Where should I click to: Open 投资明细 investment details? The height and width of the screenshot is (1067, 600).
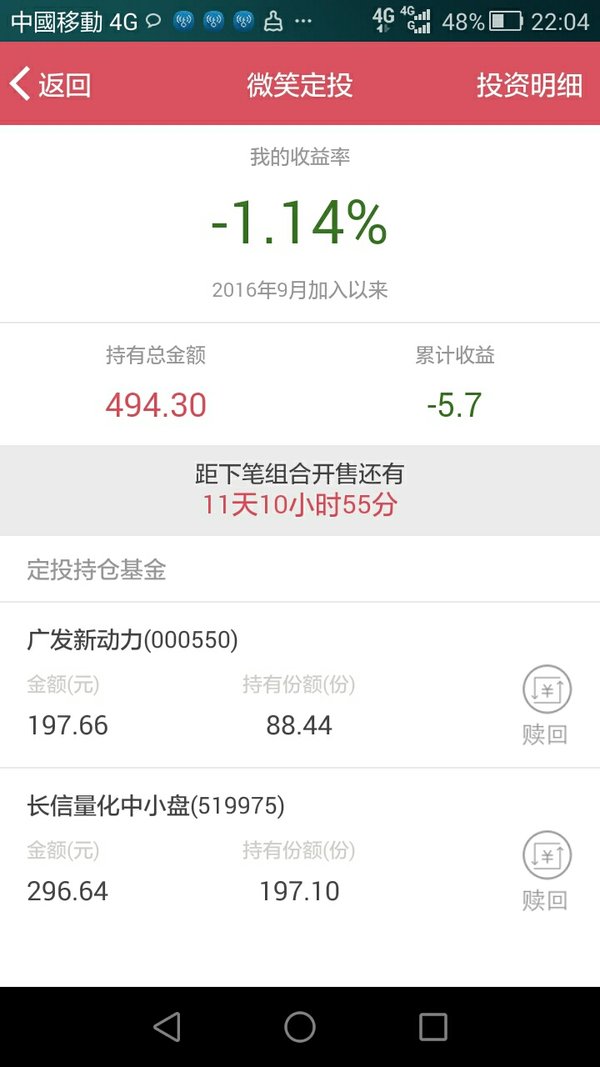pos(529,85)
